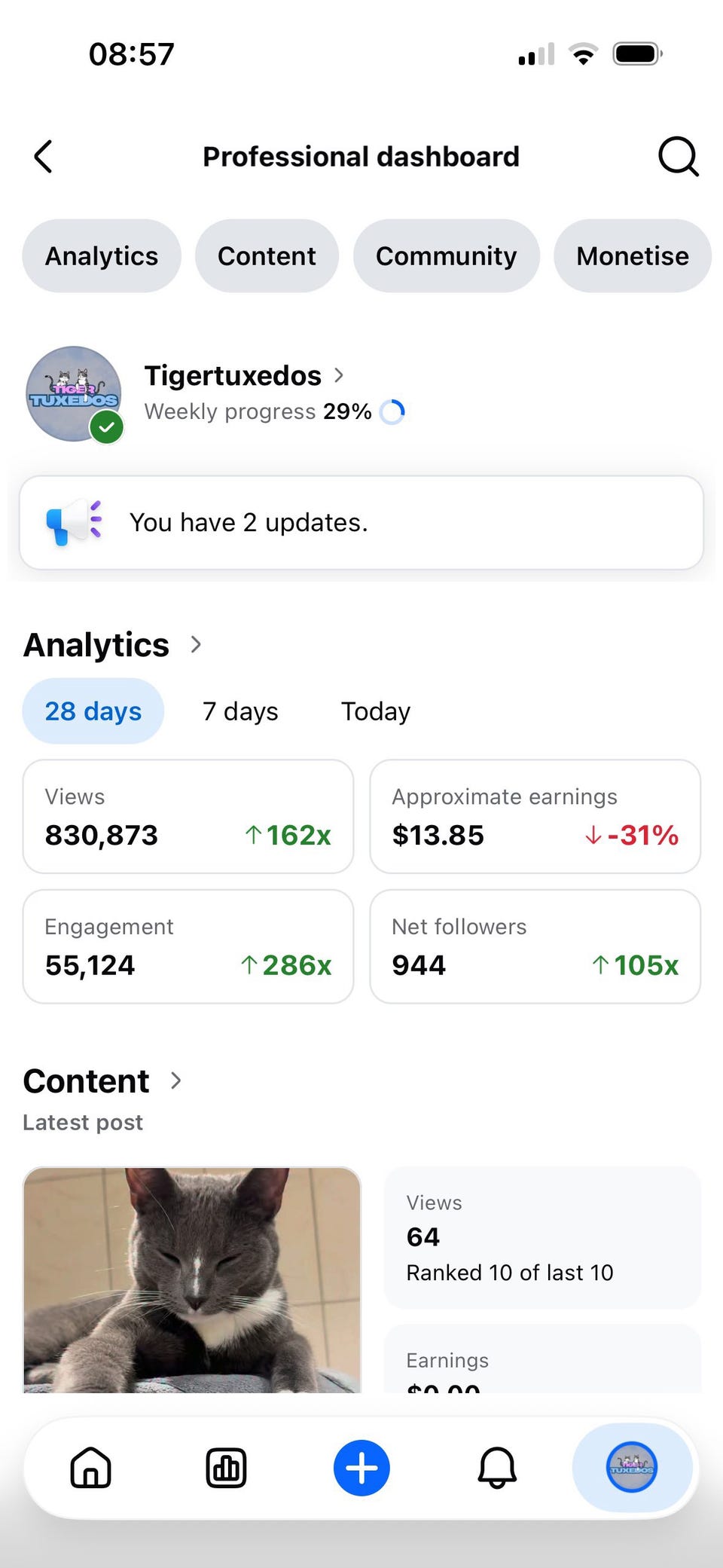Create a new post with plus button
723x1568 pixels.
click(361, 1468)
